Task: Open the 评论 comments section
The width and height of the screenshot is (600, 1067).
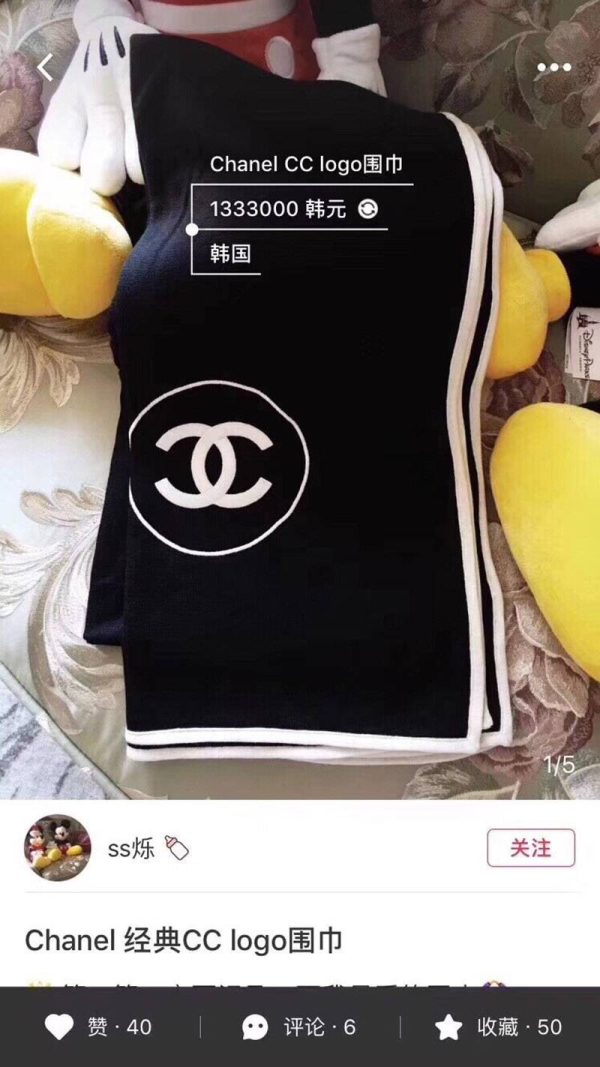Action: tap(299, 1027)
